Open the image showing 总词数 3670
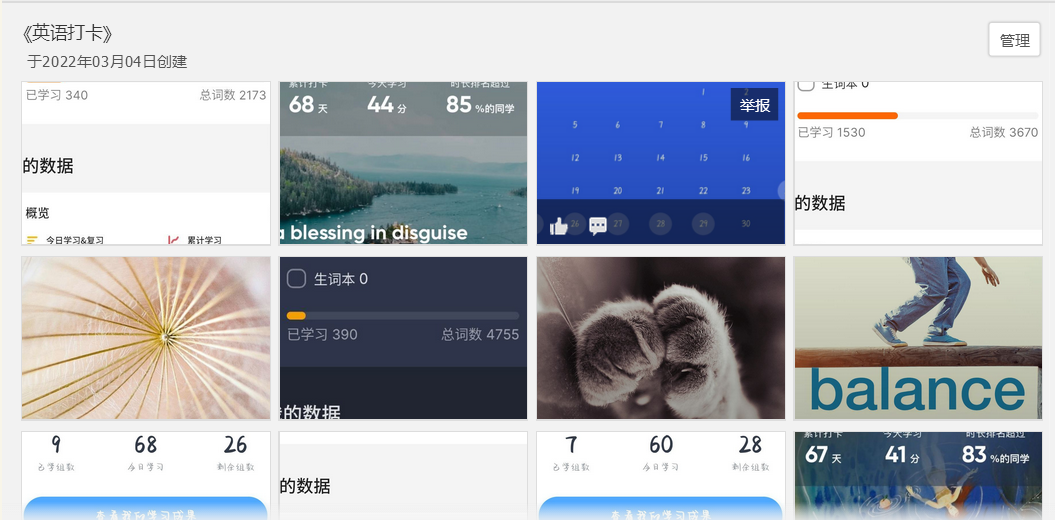This screenshot has height=520, width=1055. point(918,163)
